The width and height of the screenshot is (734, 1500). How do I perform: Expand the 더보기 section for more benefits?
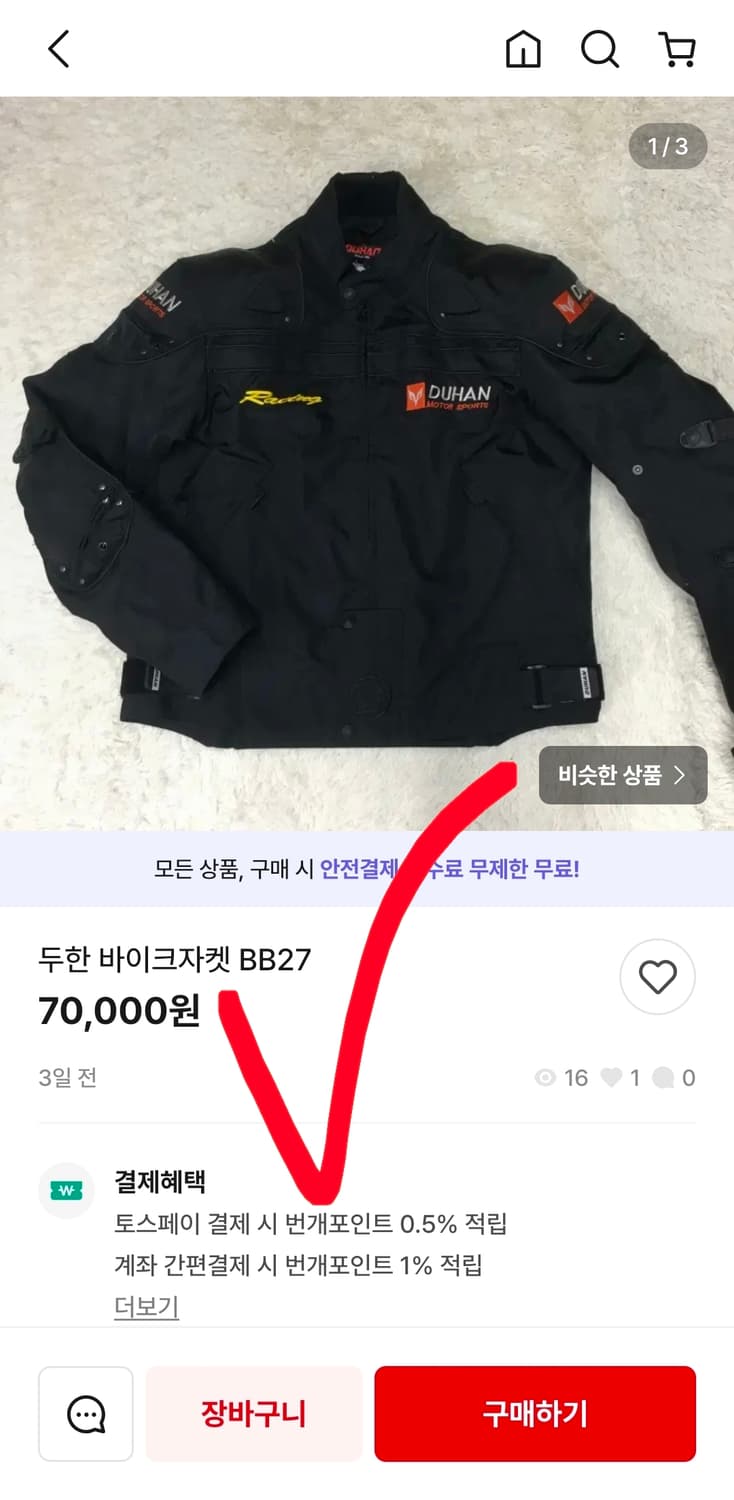145,1306
